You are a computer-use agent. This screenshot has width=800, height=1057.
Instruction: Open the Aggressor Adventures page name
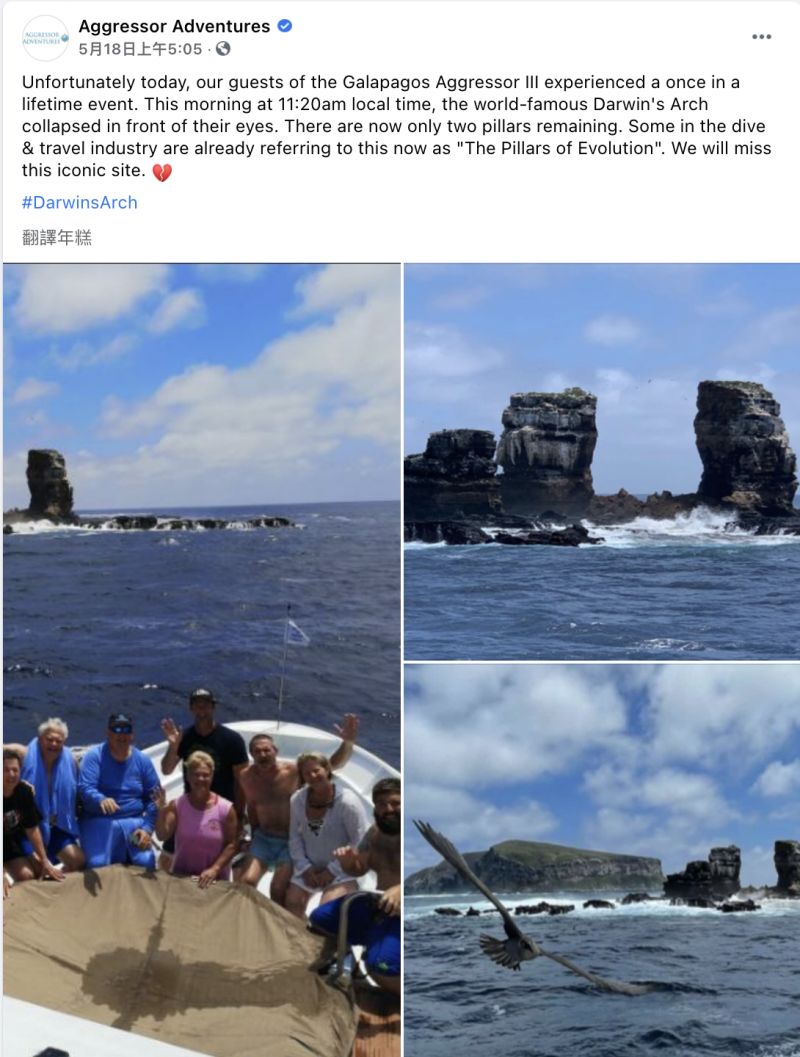tap(174, 26)
